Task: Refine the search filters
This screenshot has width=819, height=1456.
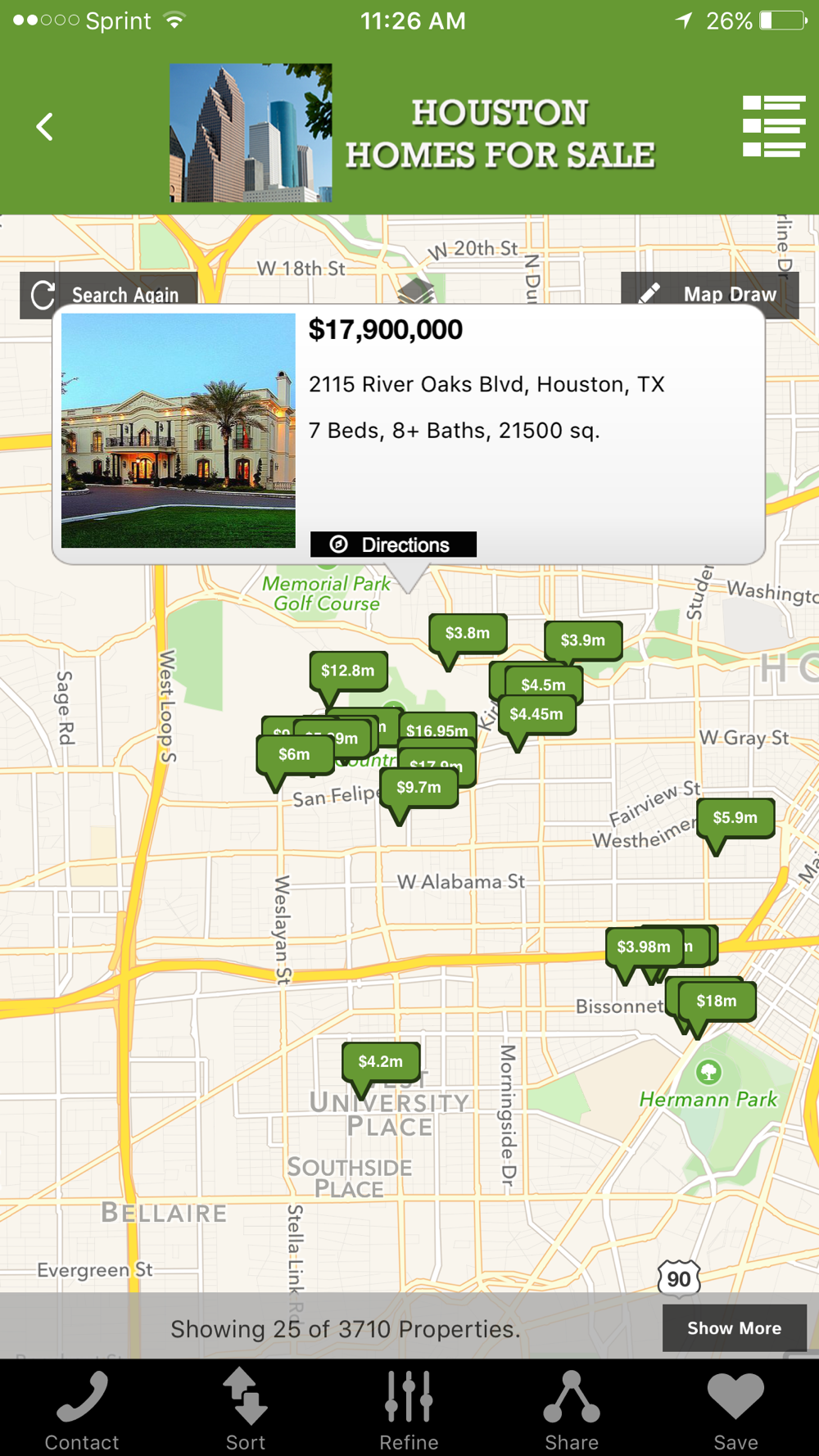Action: [x=409, y=1410]
